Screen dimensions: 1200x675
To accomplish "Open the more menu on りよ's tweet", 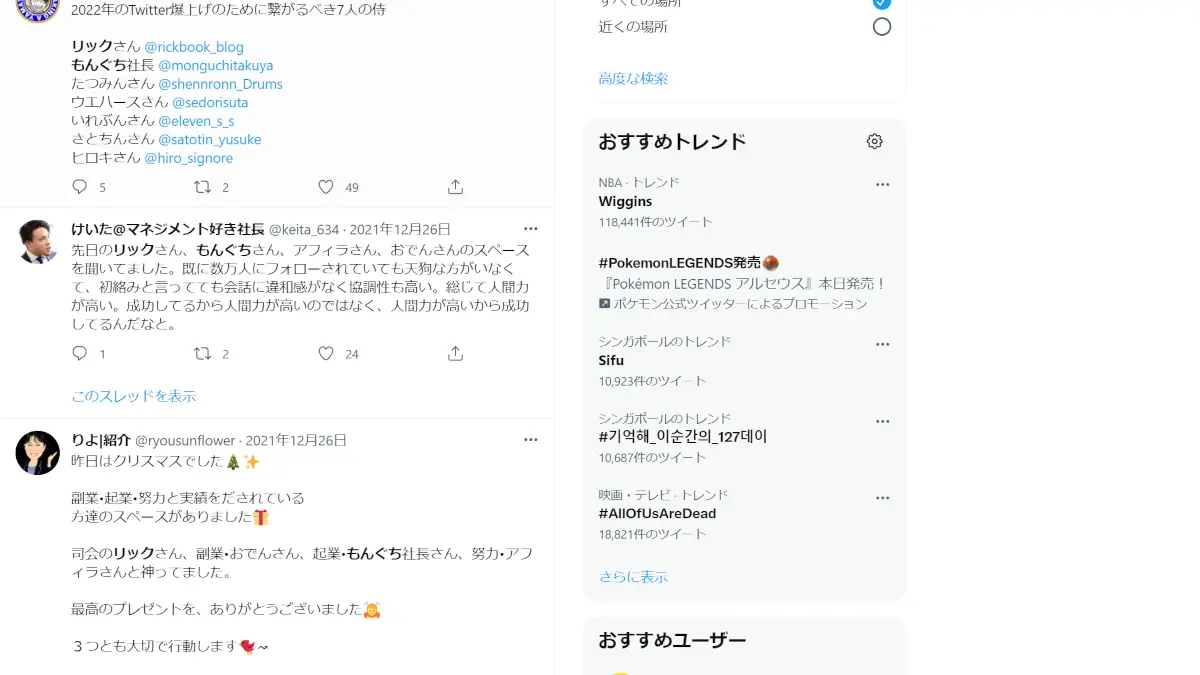I will (x=531, y=440).
